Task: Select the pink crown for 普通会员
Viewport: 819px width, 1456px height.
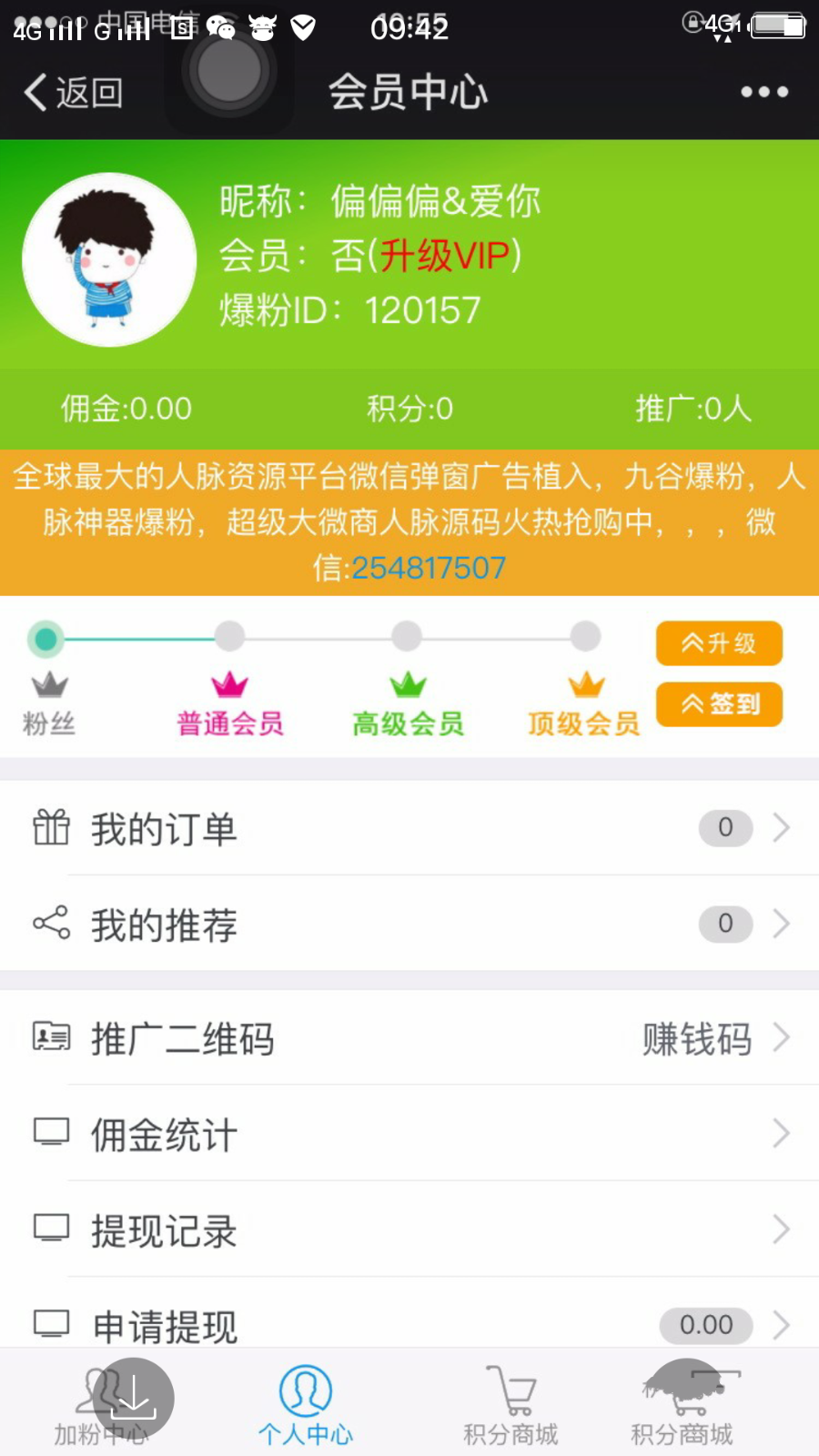Action: [227, 682]
